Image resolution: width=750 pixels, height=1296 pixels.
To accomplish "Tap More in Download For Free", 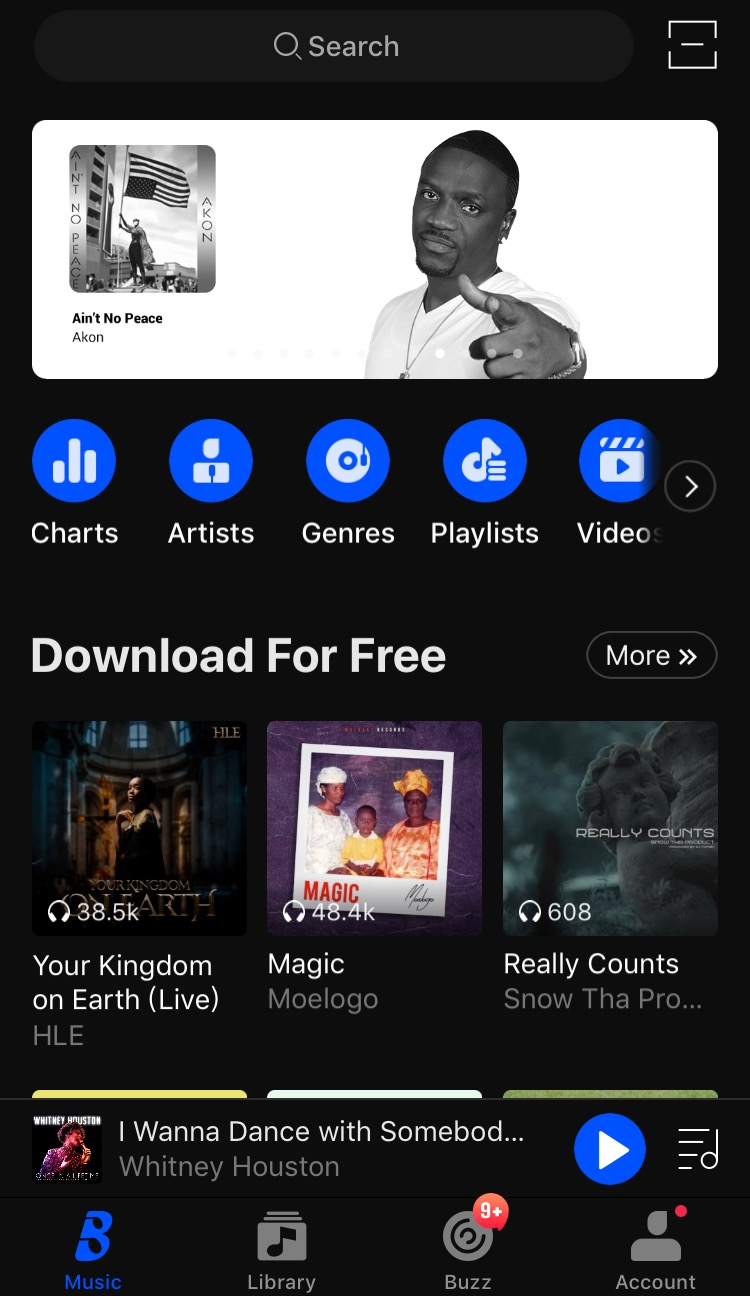I will coord(651,655).
